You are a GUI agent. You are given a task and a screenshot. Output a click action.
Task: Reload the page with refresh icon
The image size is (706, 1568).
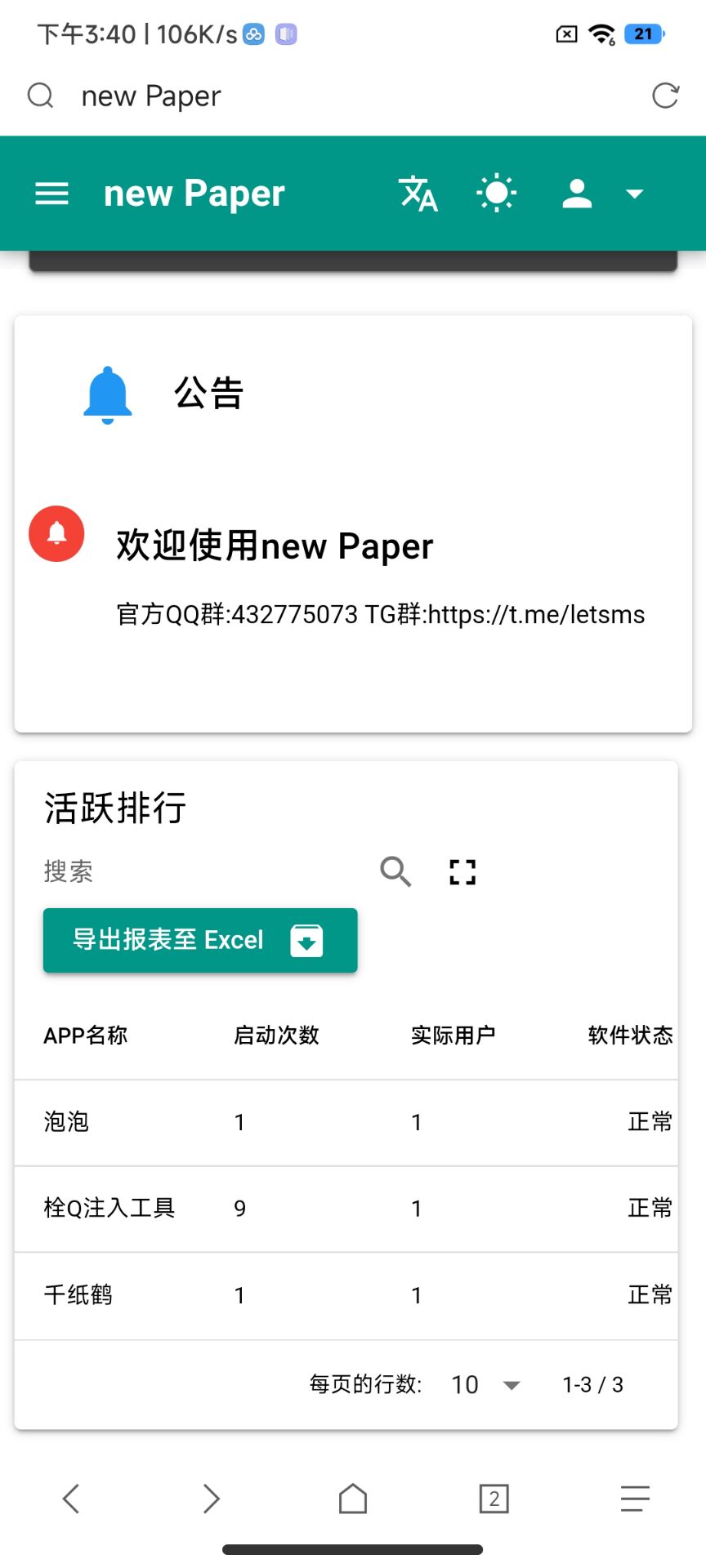pos(665,96)
